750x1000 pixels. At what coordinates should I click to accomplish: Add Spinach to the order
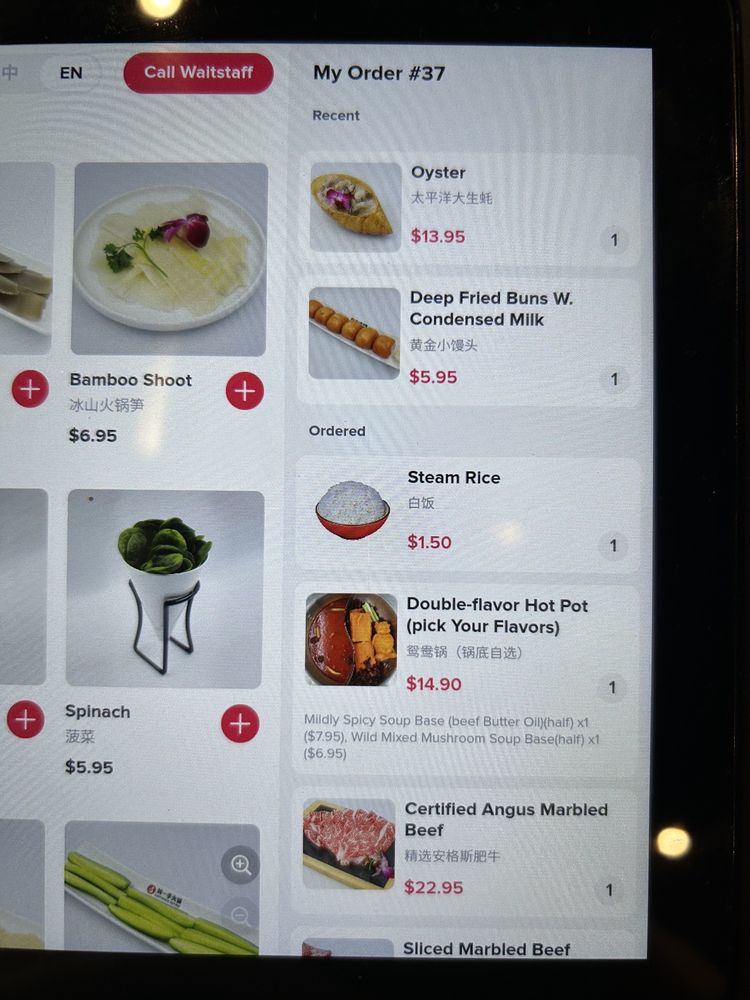240,723
